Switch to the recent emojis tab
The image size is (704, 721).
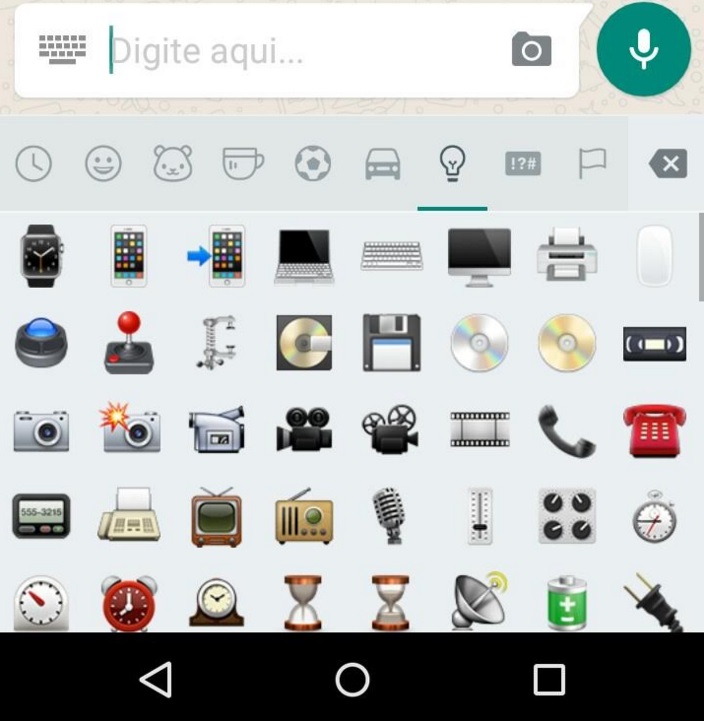[34, 164]
